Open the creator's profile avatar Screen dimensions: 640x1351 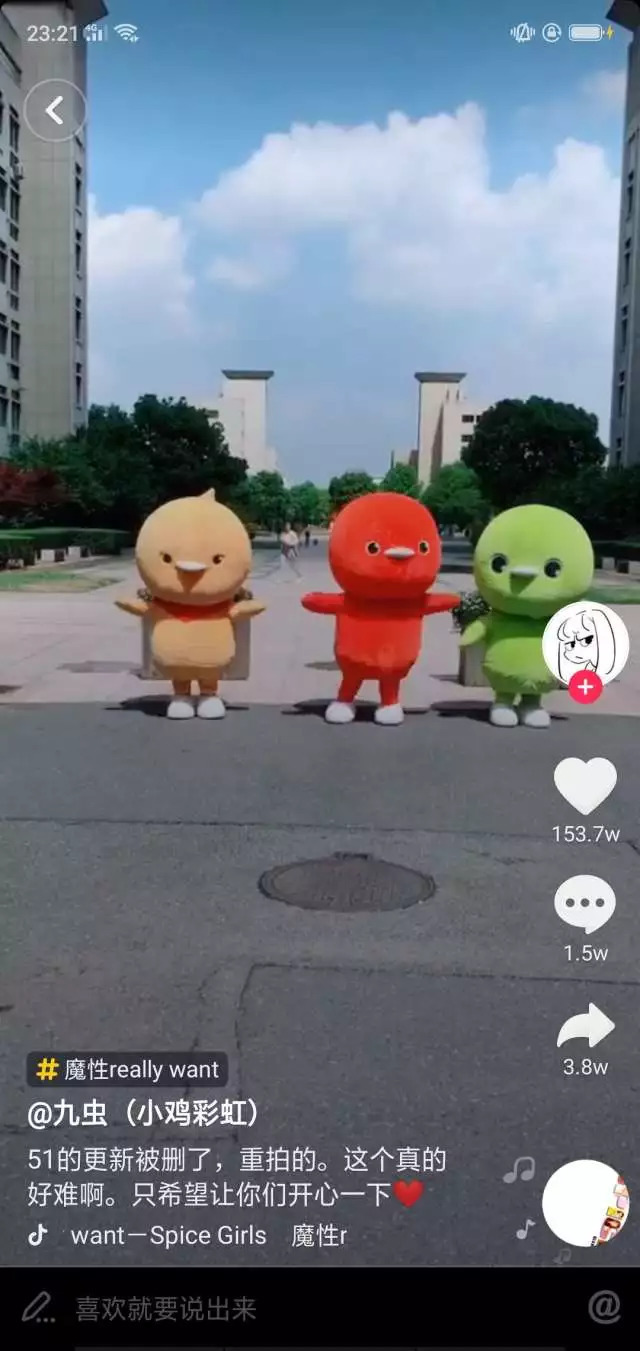[585, 645]
